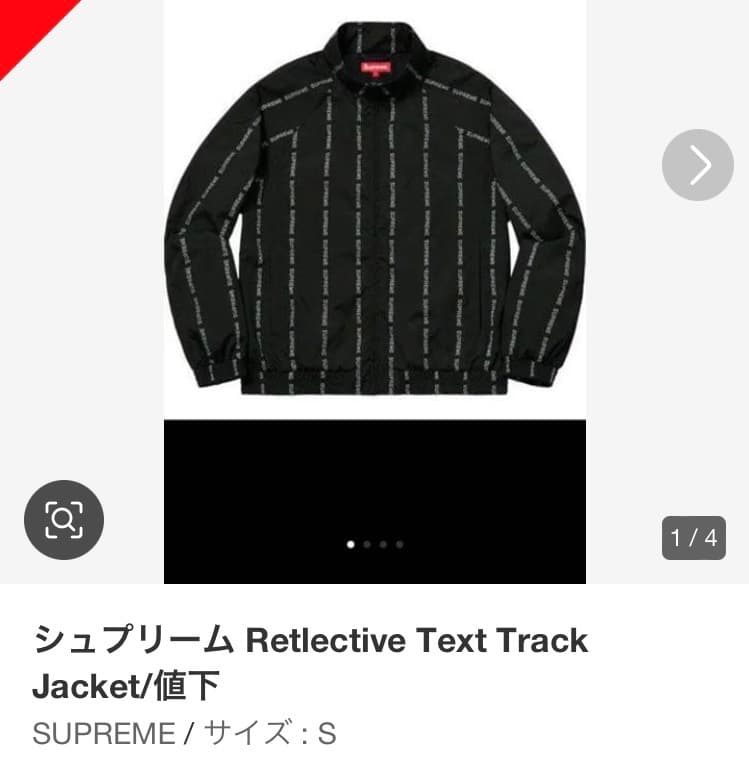The image size is (749, 770).
Task: Return to the first photo via leftmost dot
Action: tap(351, 543)
